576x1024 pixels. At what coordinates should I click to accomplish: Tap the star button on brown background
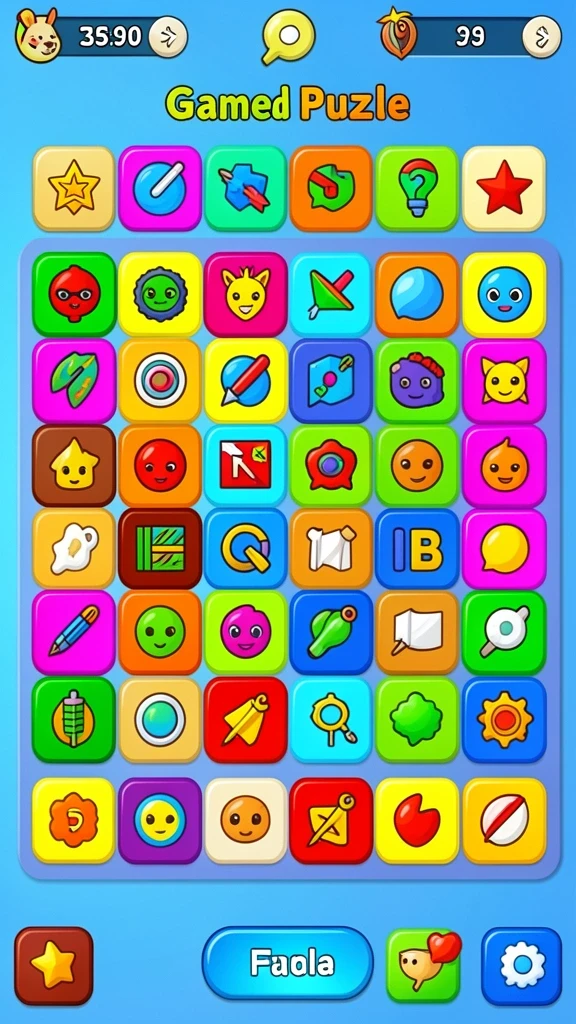tap(54, 965)
